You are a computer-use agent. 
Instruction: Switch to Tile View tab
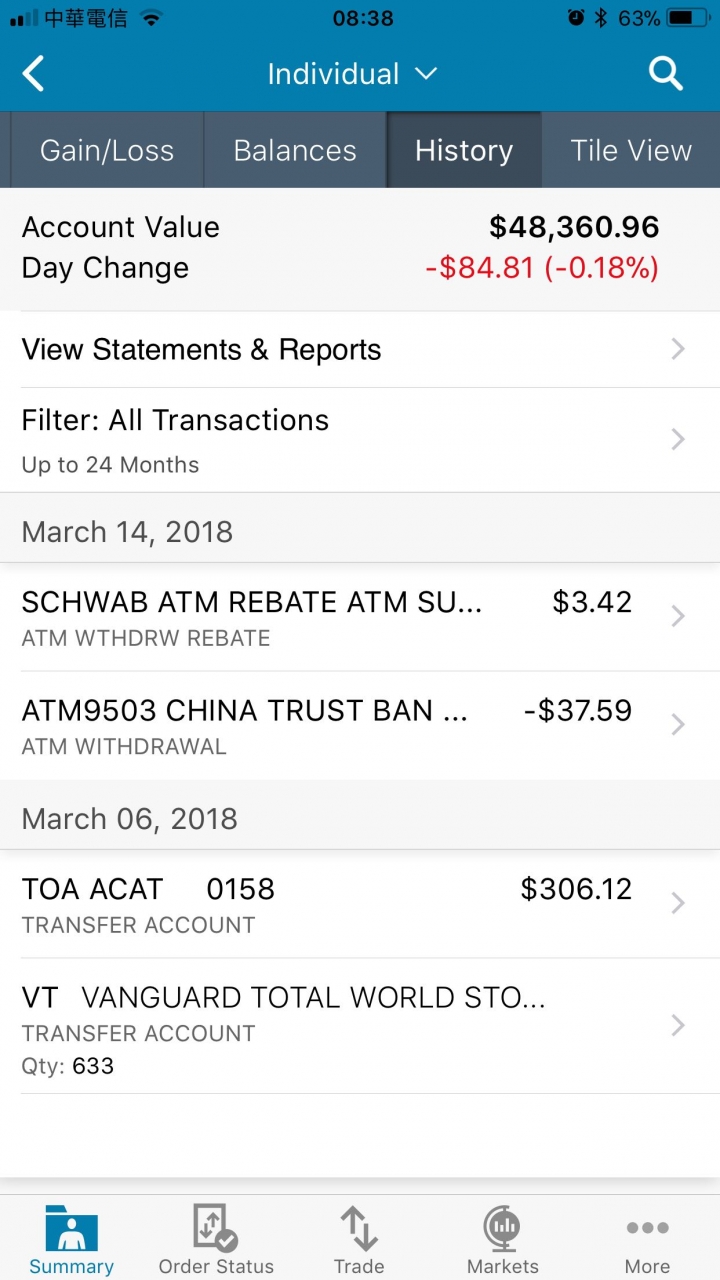631,151
